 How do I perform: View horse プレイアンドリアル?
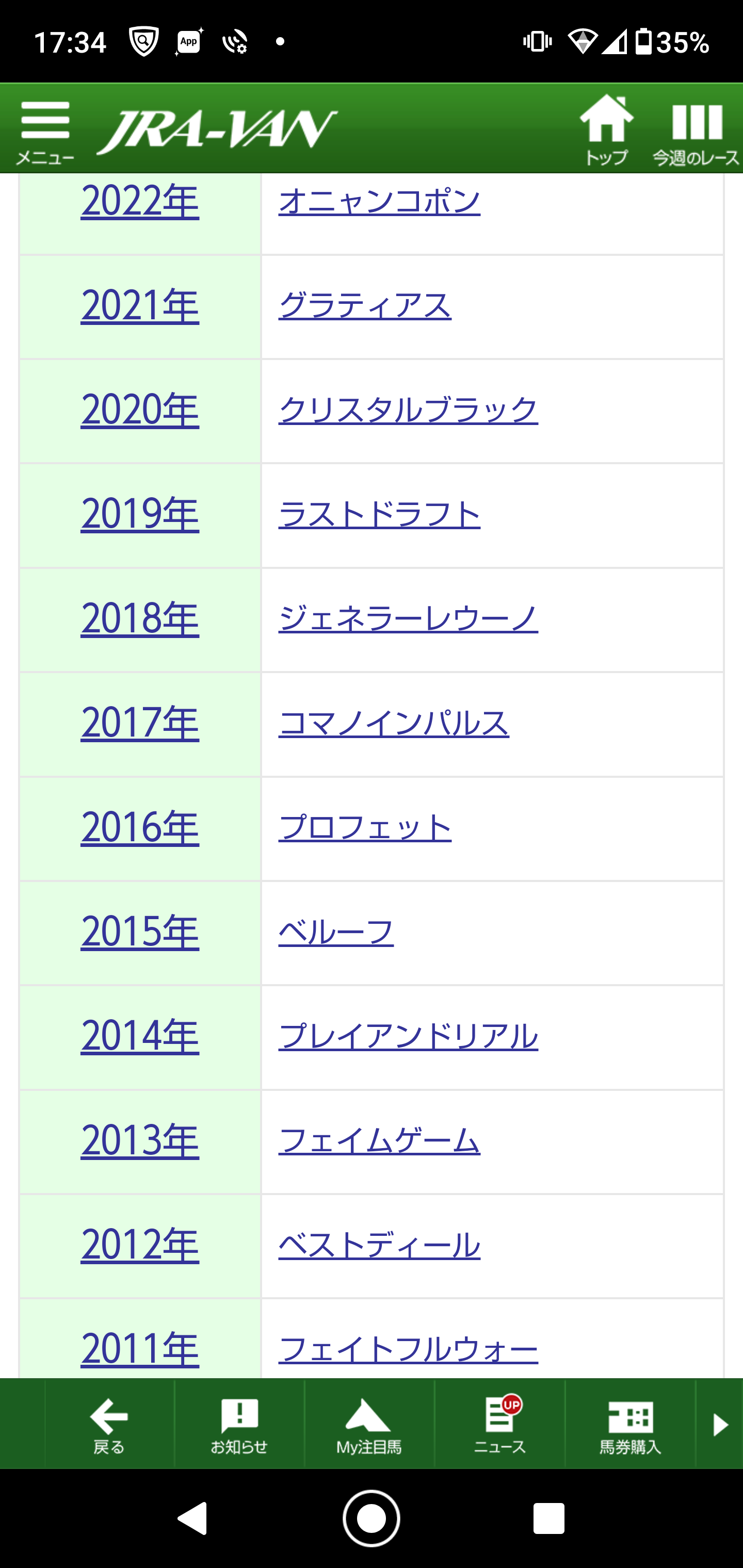pyautogui.click(x=408, y=1036)
